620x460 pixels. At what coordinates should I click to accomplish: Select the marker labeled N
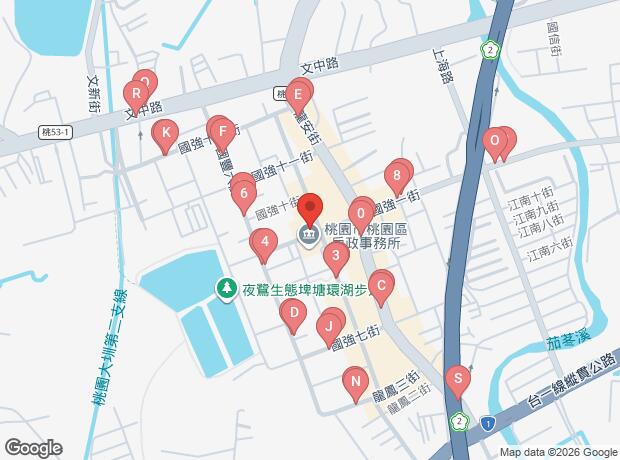(354, 381)
